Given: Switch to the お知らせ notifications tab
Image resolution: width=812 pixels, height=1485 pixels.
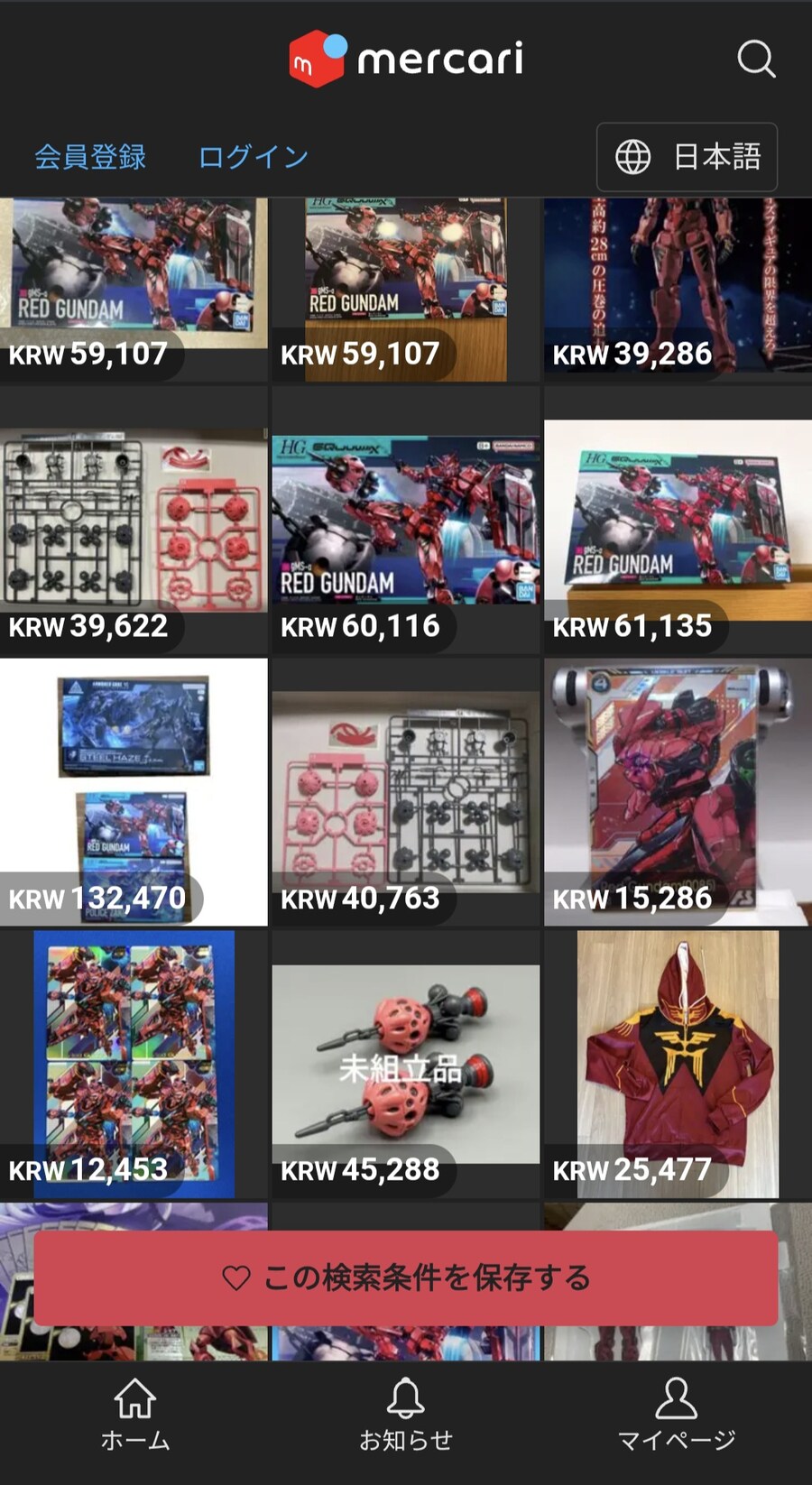Looking at the screenshot, I should coord(406,1414).
